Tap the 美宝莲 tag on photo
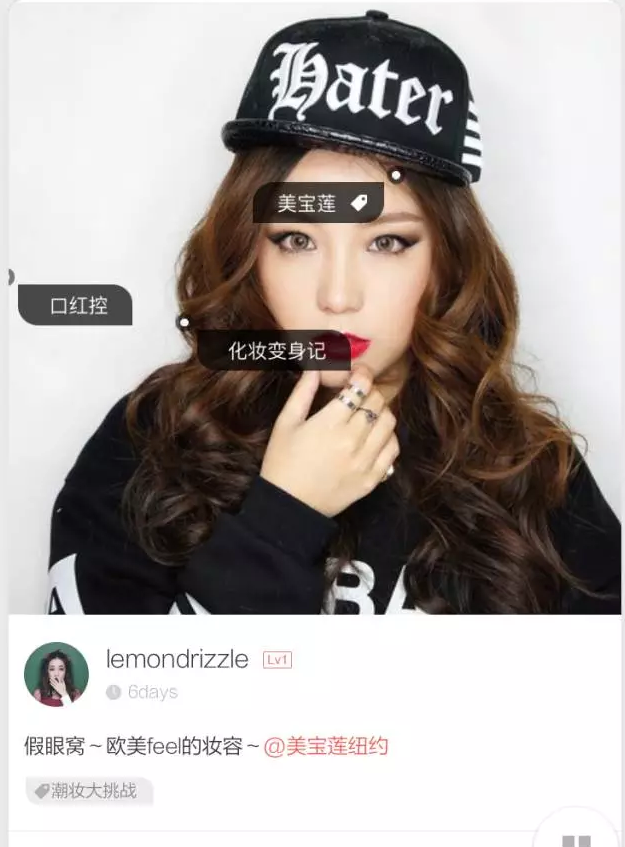 [x=320, y=204]
